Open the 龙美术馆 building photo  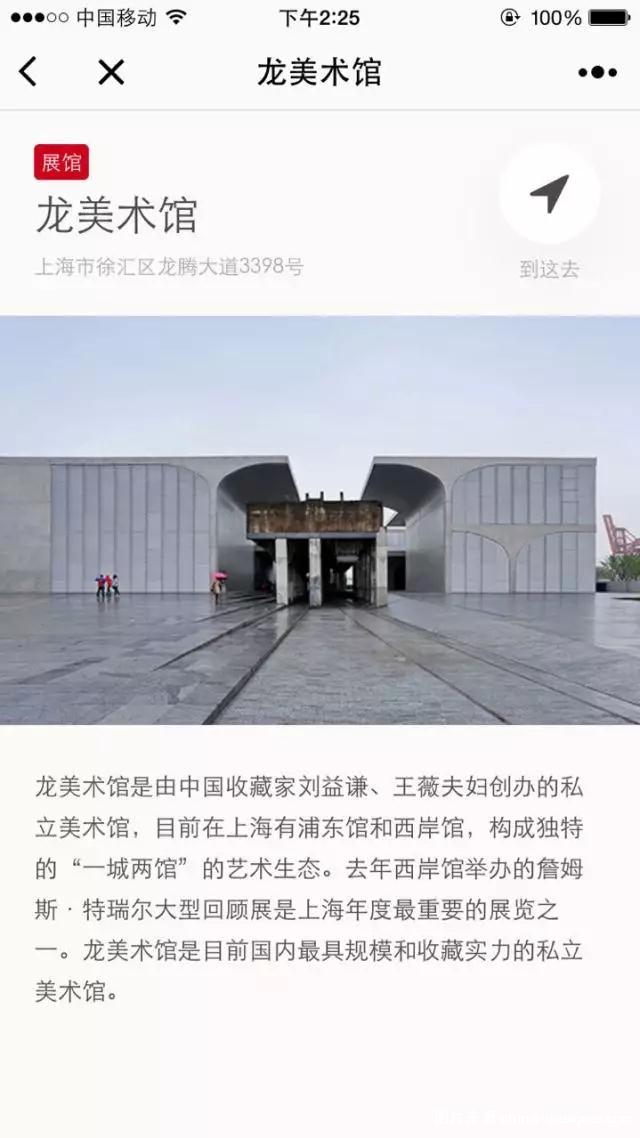point(320,520)
